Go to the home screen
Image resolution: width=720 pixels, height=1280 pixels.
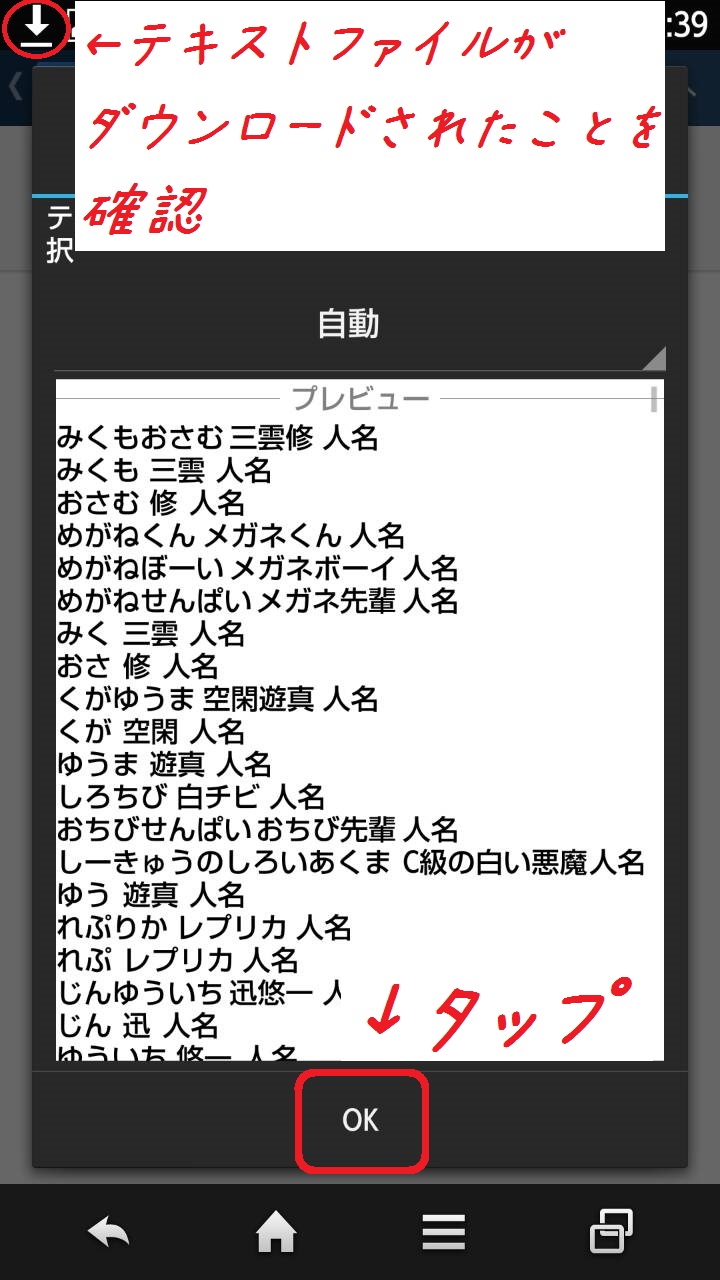click(276, 1232)
